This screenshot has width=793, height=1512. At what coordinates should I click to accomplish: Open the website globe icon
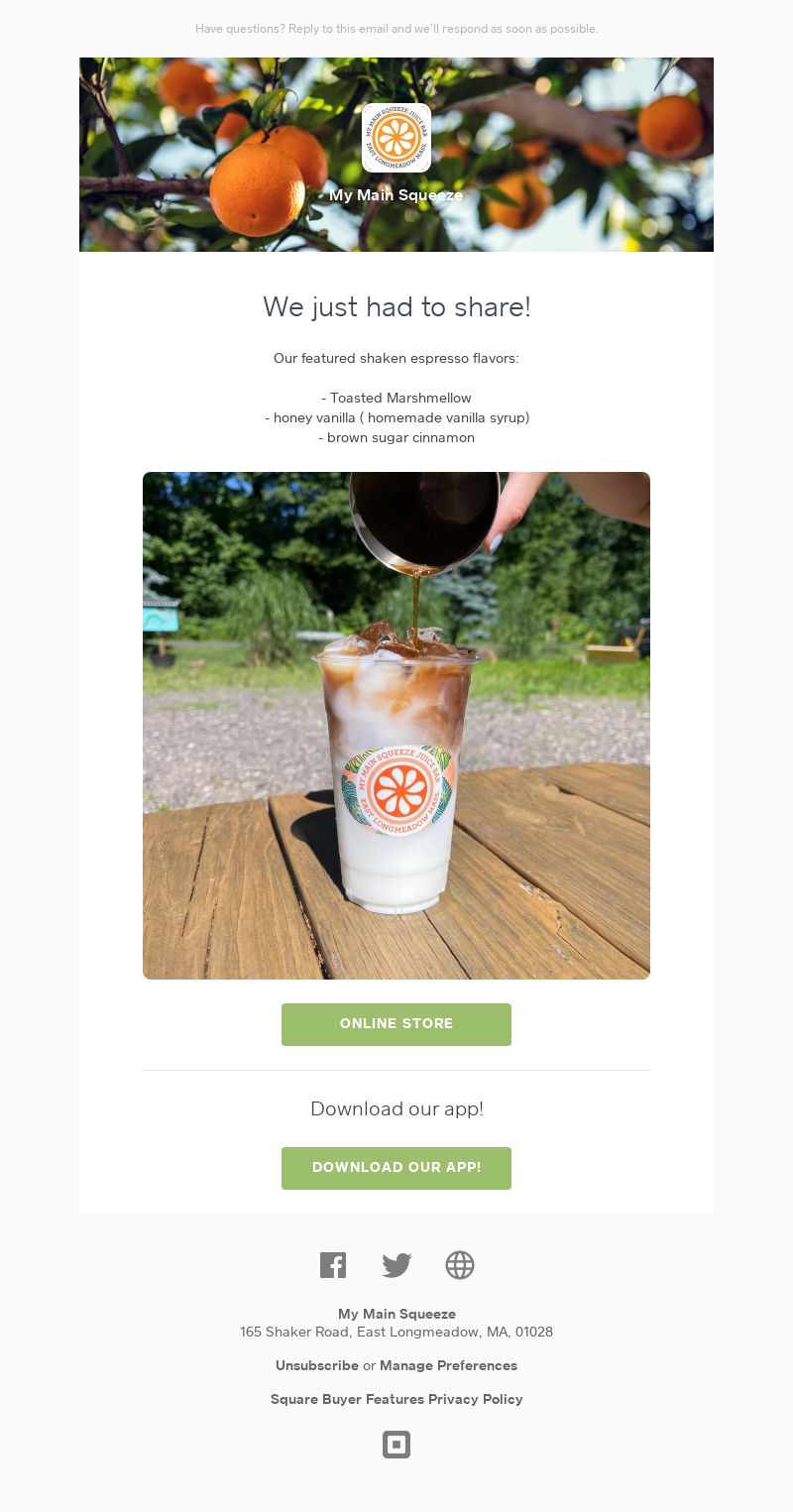460,1265
